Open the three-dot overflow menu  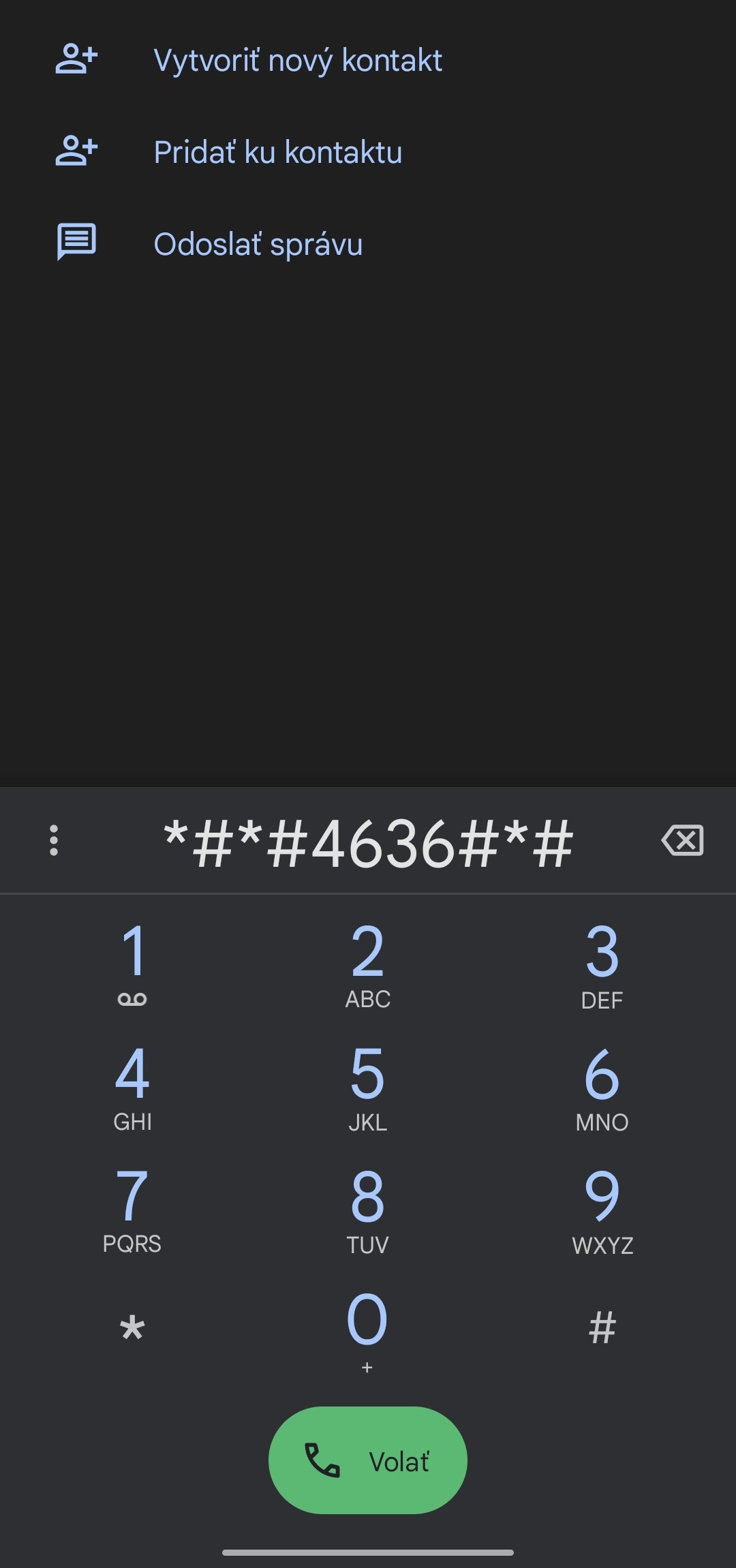54,840
